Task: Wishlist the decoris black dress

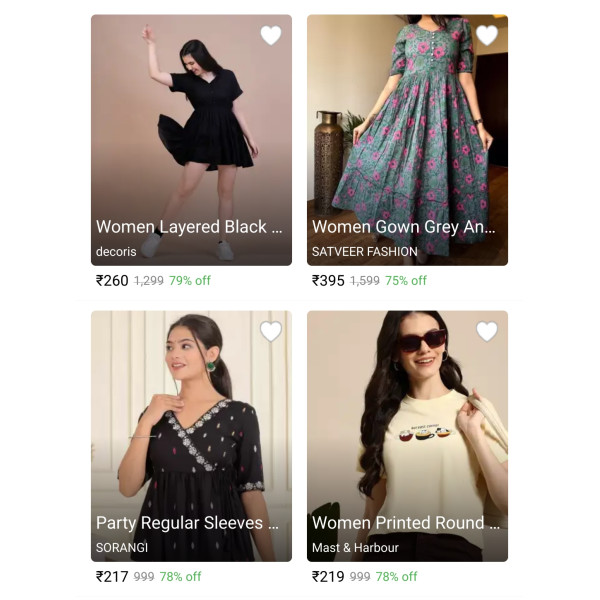Action: tap(271, 36)
